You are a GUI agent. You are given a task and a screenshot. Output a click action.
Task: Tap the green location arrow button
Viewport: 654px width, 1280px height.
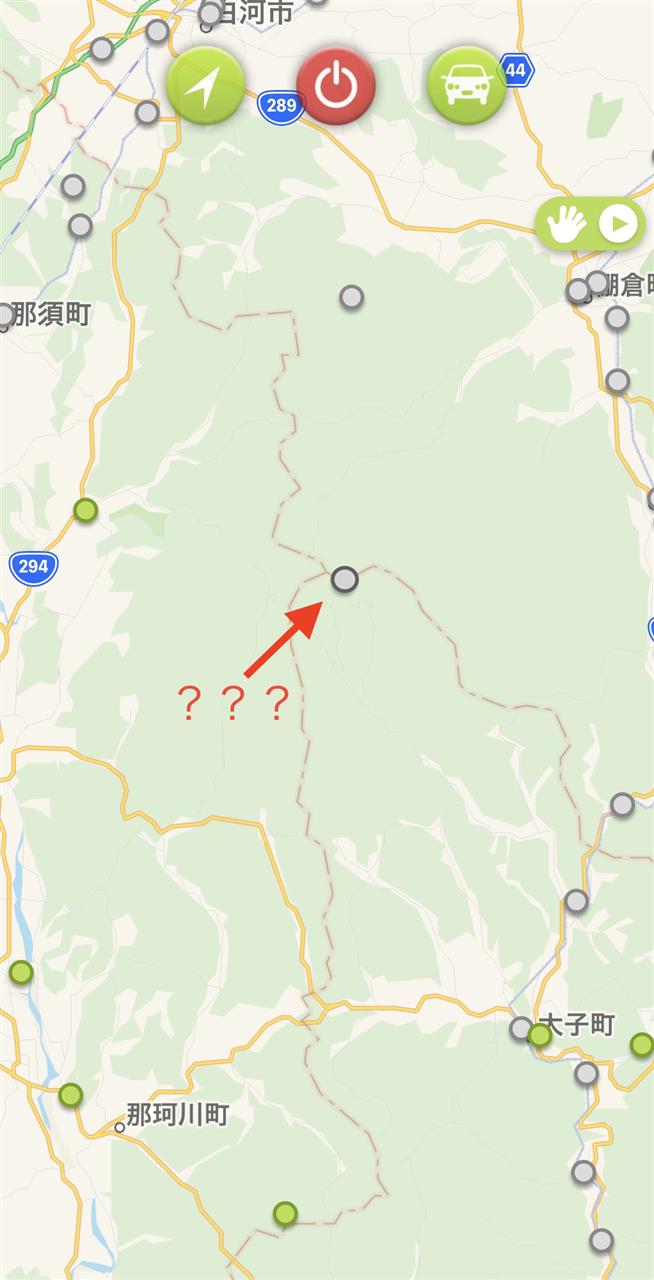(x=205, y=86)
